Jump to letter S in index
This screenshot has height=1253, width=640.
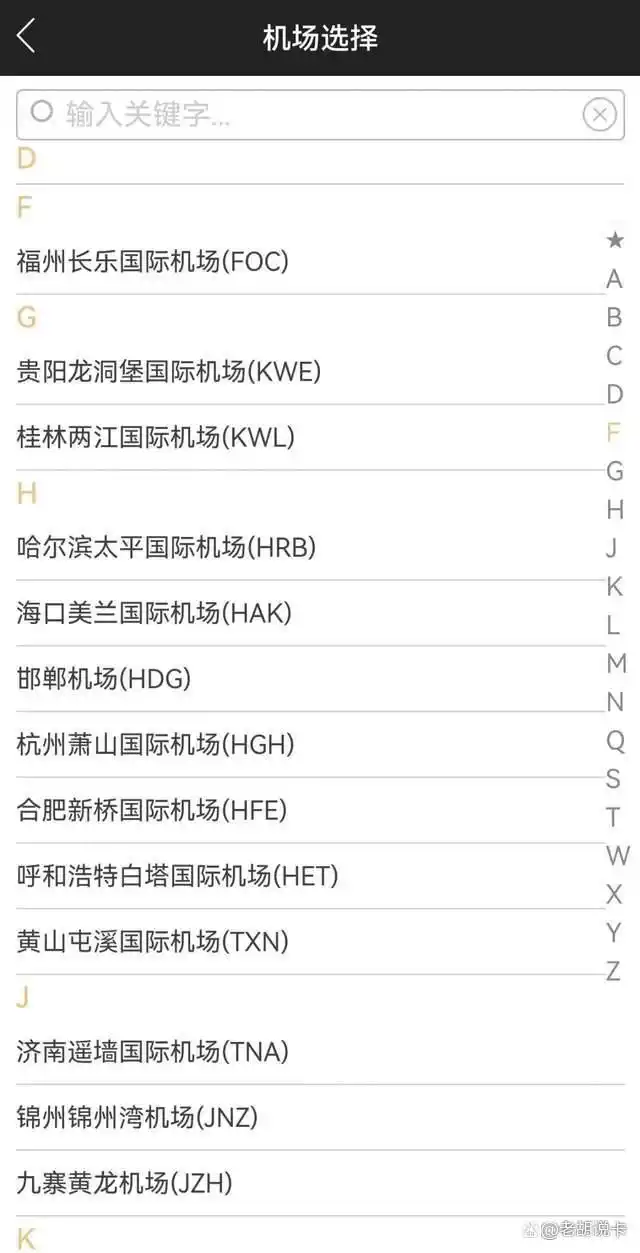coord(614,779)
